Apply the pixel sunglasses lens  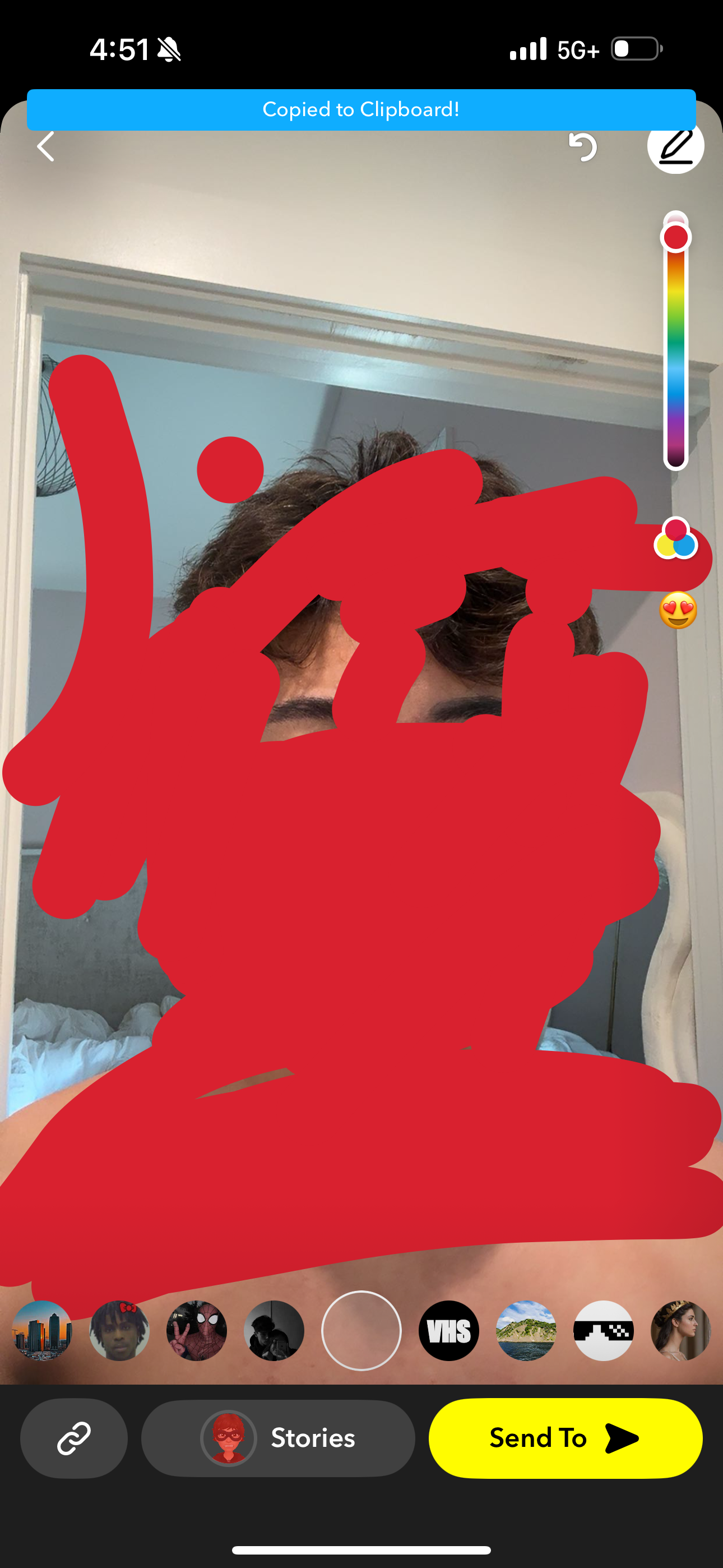coord(603,1330)
